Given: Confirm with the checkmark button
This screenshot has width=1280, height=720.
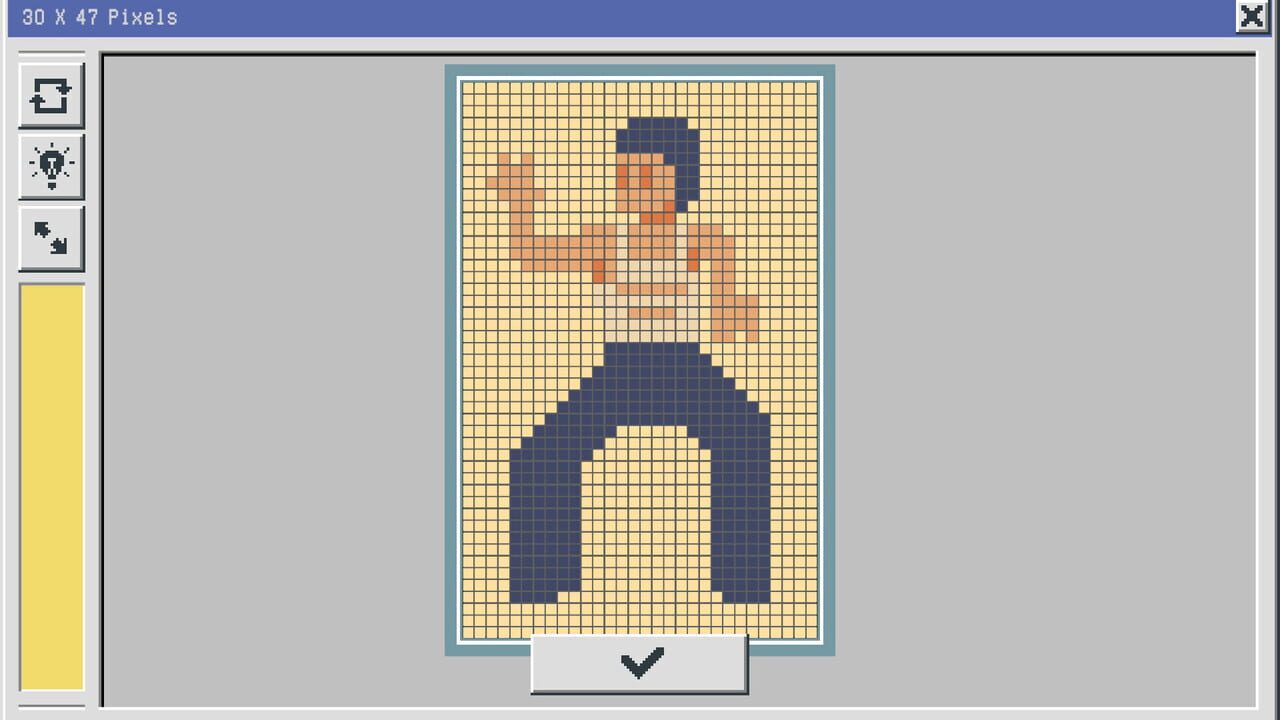Looking at the screenshot, I should click(640, 663).
